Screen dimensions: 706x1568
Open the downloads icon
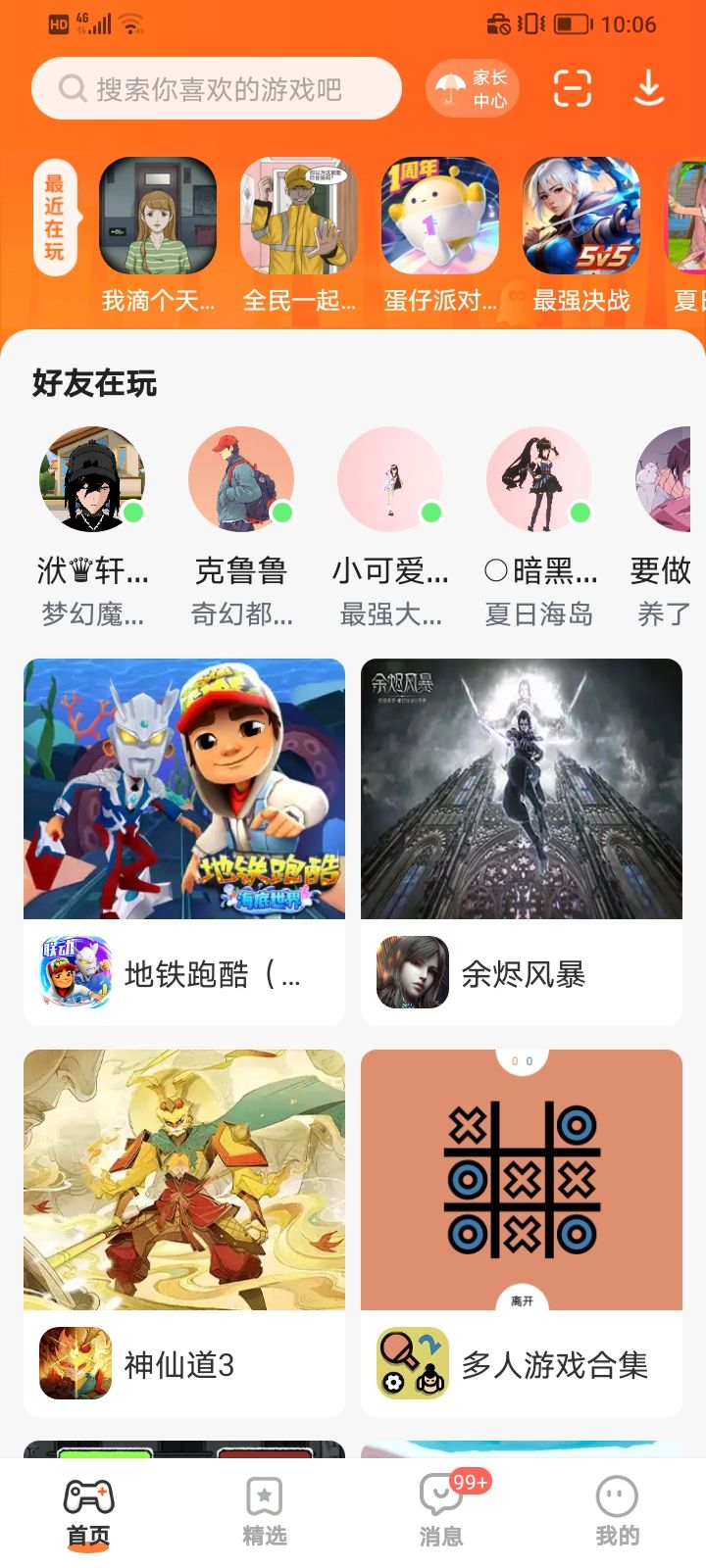coord(648,89)
